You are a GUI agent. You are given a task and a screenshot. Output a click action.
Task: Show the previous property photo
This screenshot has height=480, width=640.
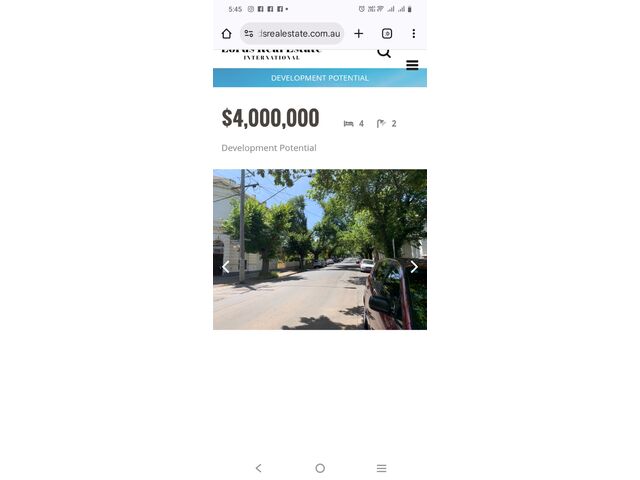tap(225, 267)
